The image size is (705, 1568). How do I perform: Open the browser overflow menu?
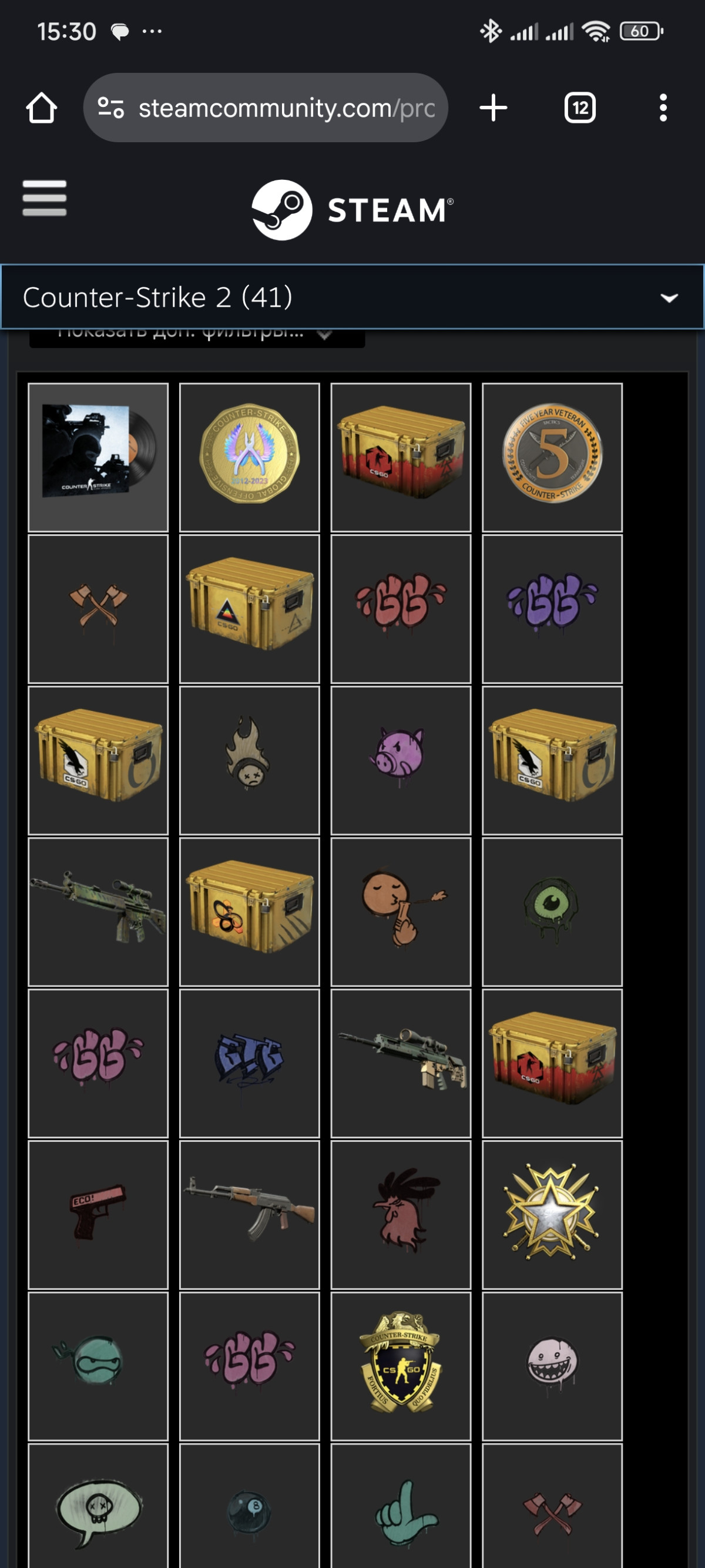tap(663, 108)
